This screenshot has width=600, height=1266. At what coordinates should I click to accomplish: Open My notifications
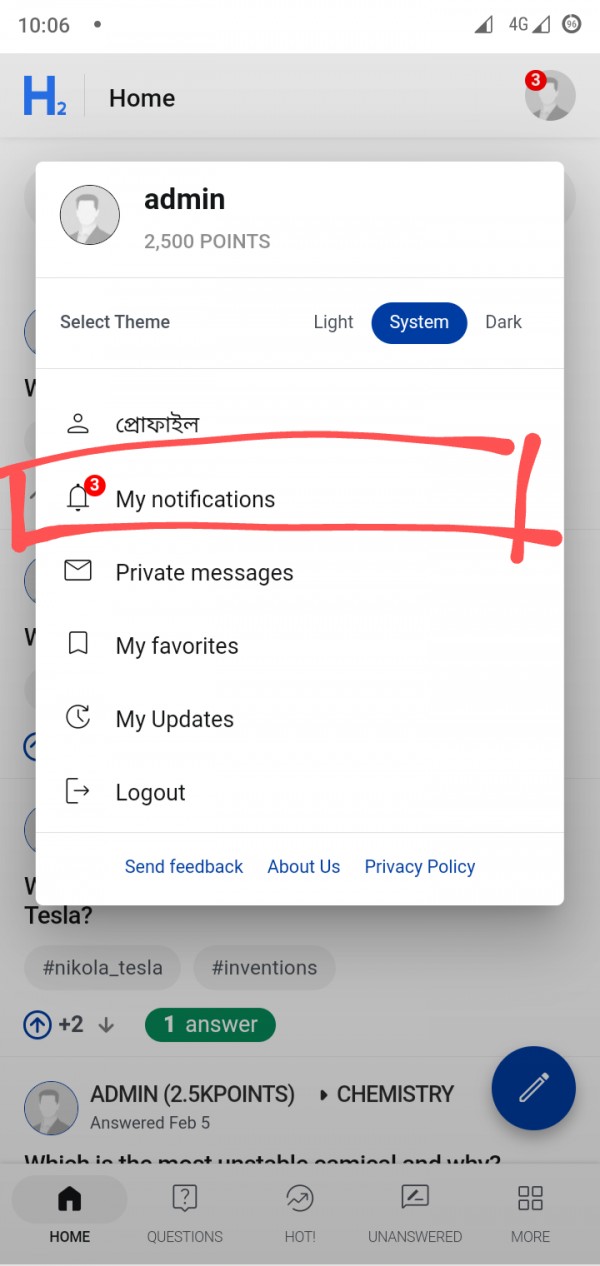coord(195,499)
